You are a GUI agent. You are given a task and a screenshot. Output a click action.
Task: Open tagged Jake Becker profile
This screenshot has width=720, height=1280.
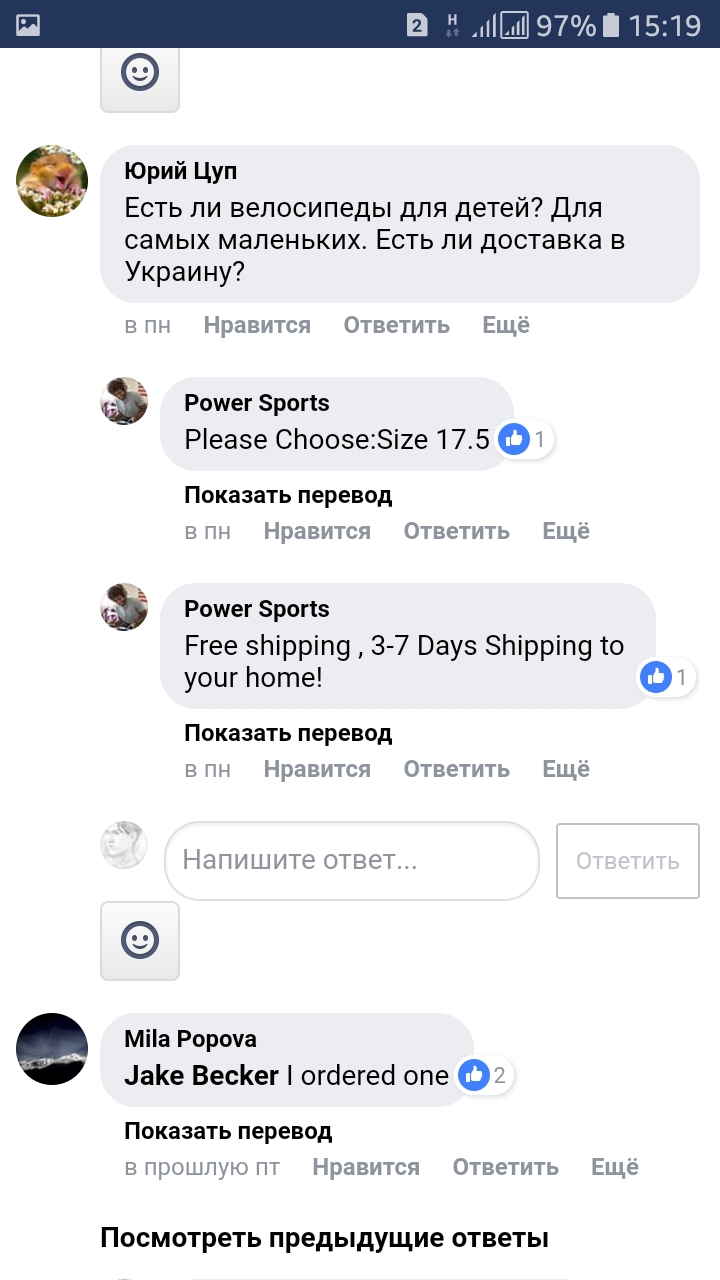point(201,1075)
